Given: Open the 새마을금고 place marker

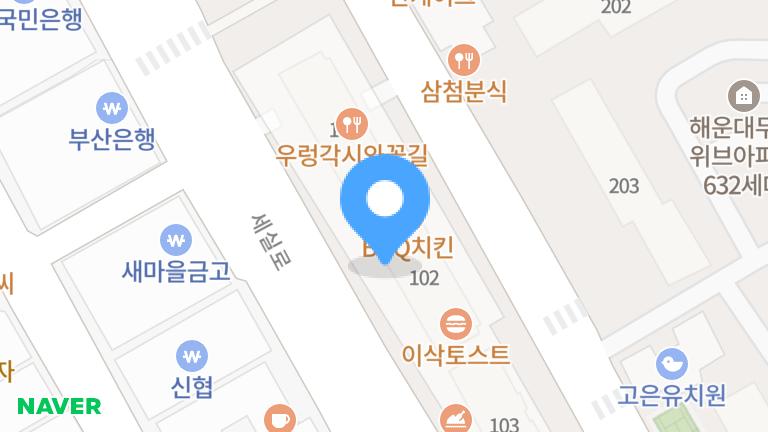Looking at the screenshot, I should click(176, 240).
